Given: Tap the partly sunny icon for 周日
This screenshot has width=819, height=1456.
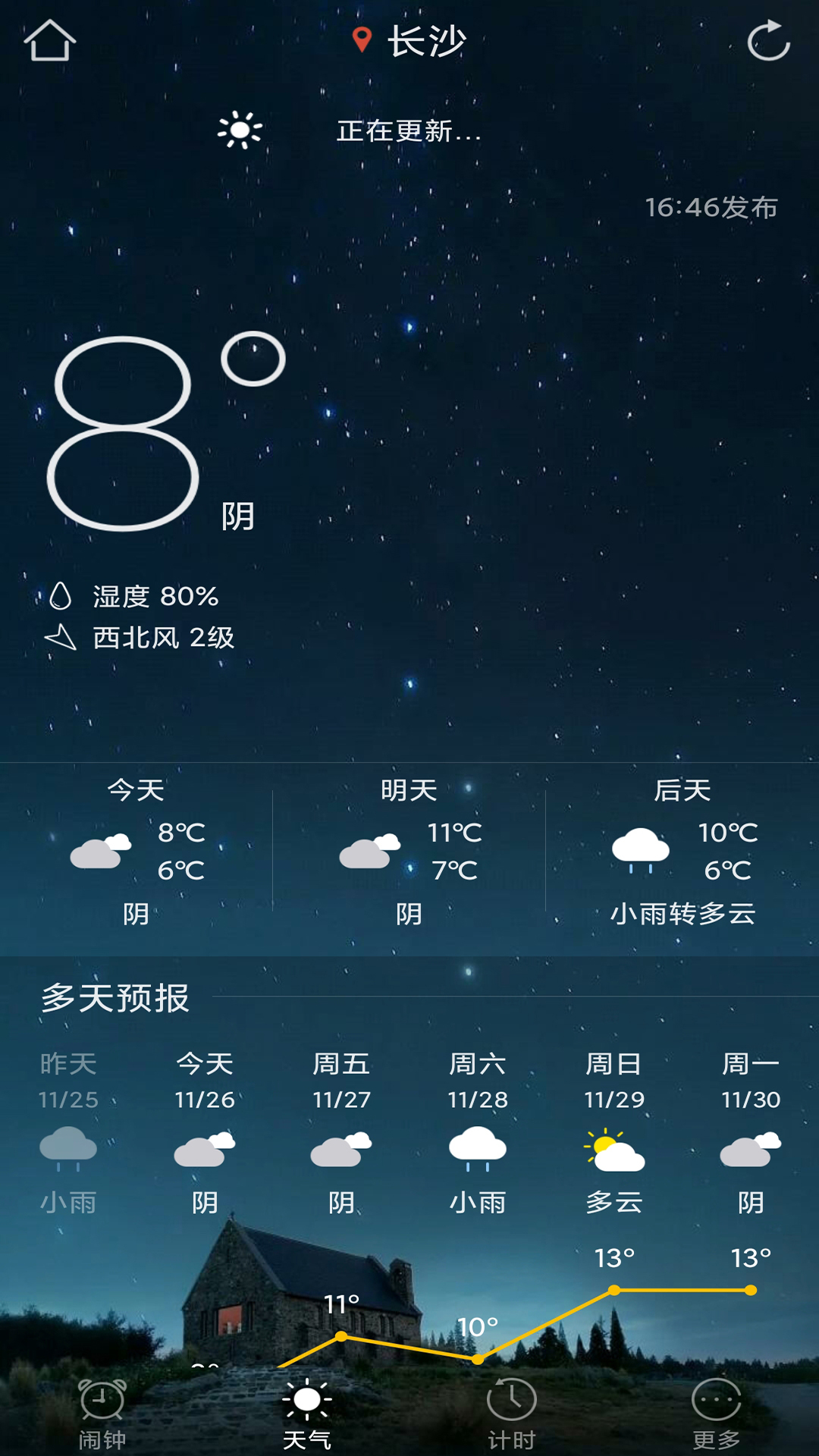Looking at the screenshot, I should [x=614, y=1147].
